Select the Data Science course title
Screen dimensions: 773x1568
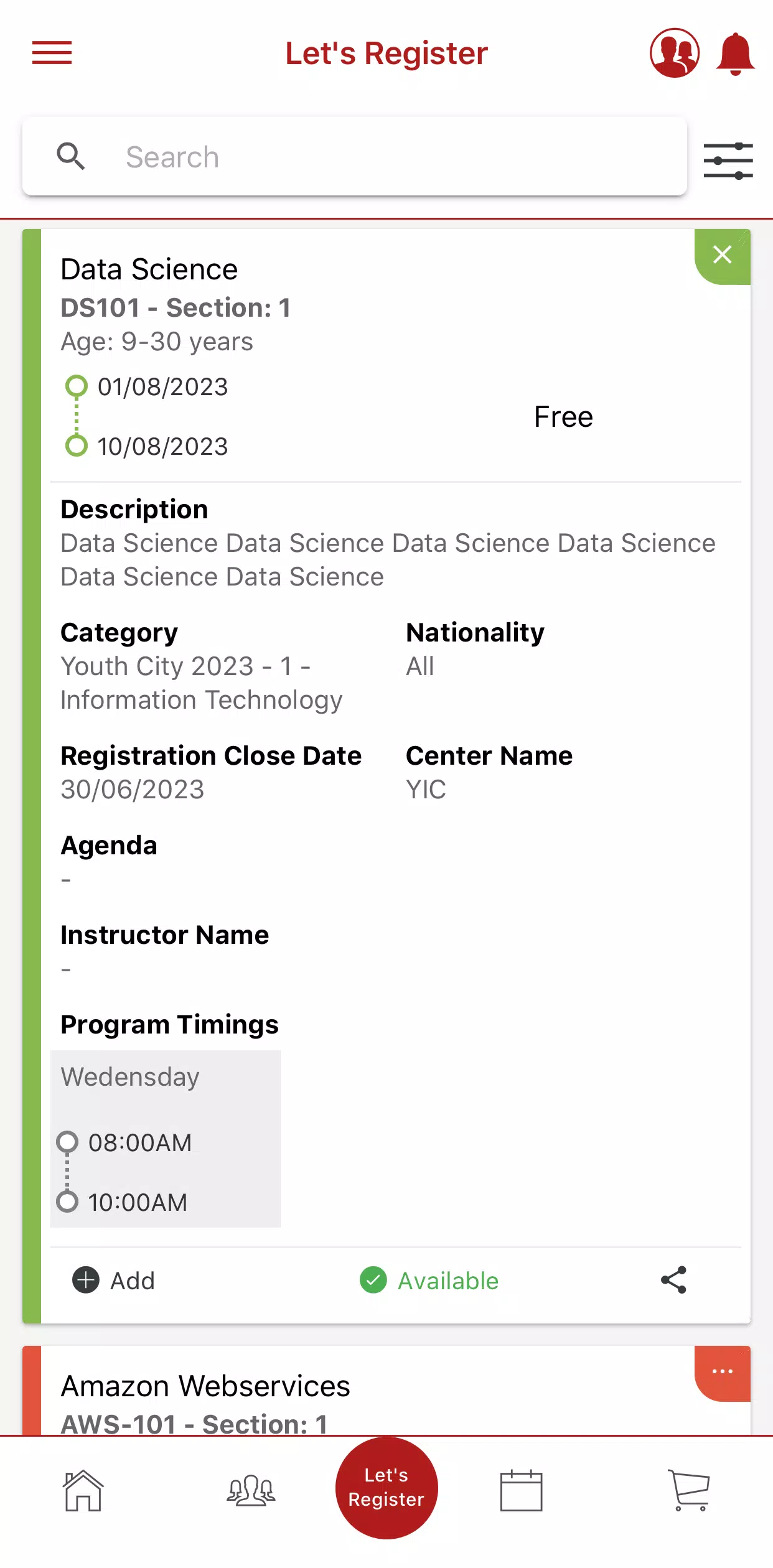pyautogui.click(x=149, y=269)
